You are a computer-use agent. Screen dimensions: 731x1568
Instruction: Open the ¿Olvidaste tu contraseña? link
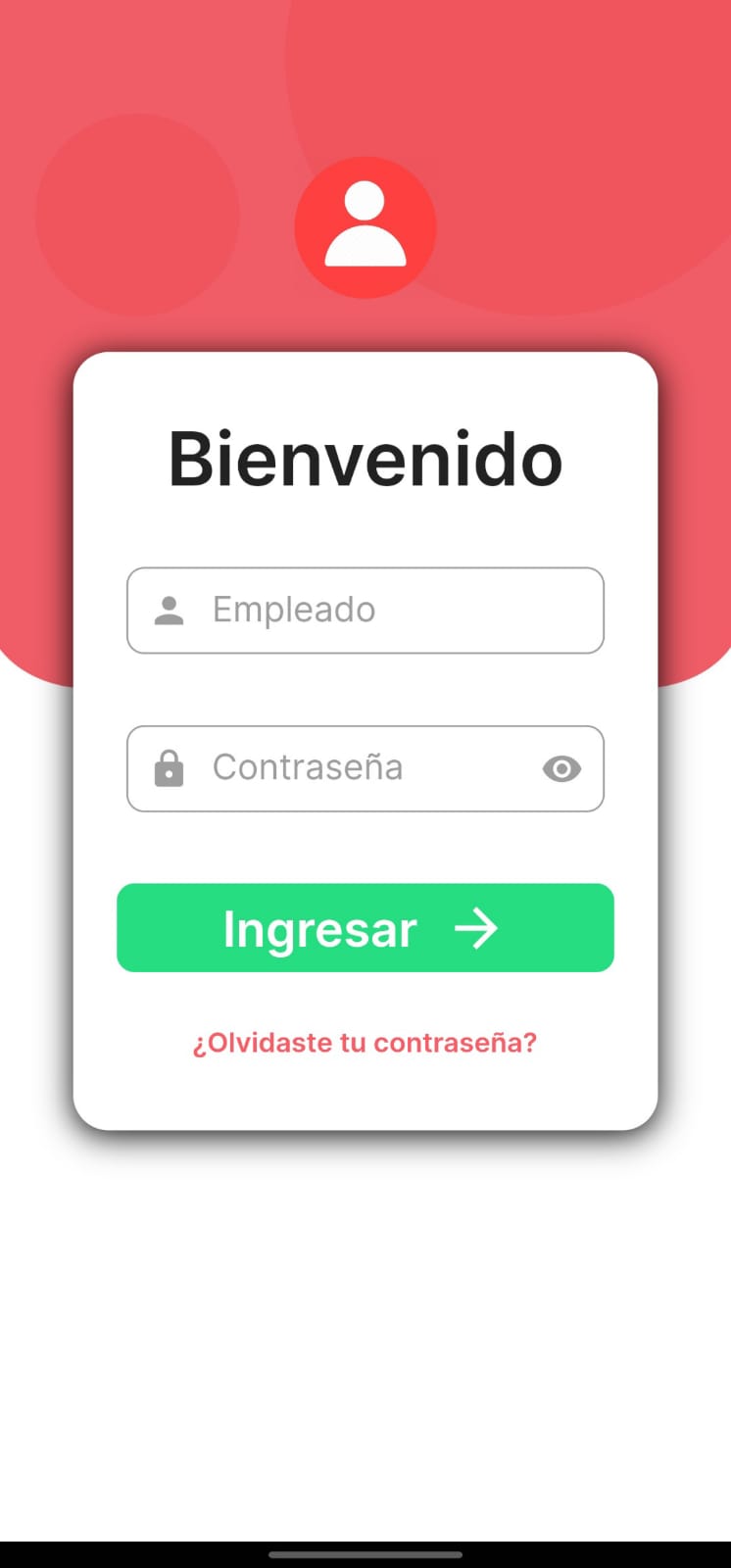[365, 1043]
